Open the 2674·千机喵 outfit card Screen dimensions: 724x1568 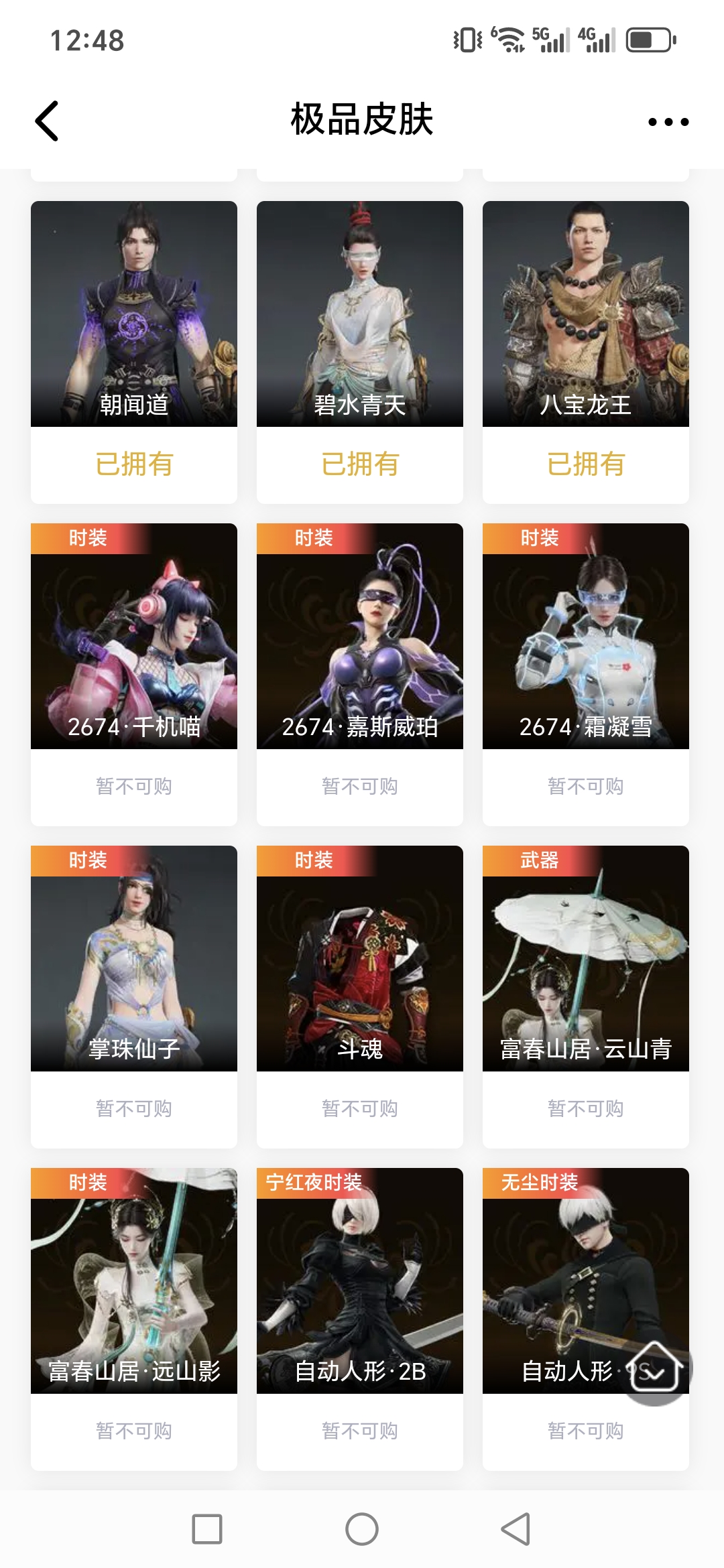134,637
